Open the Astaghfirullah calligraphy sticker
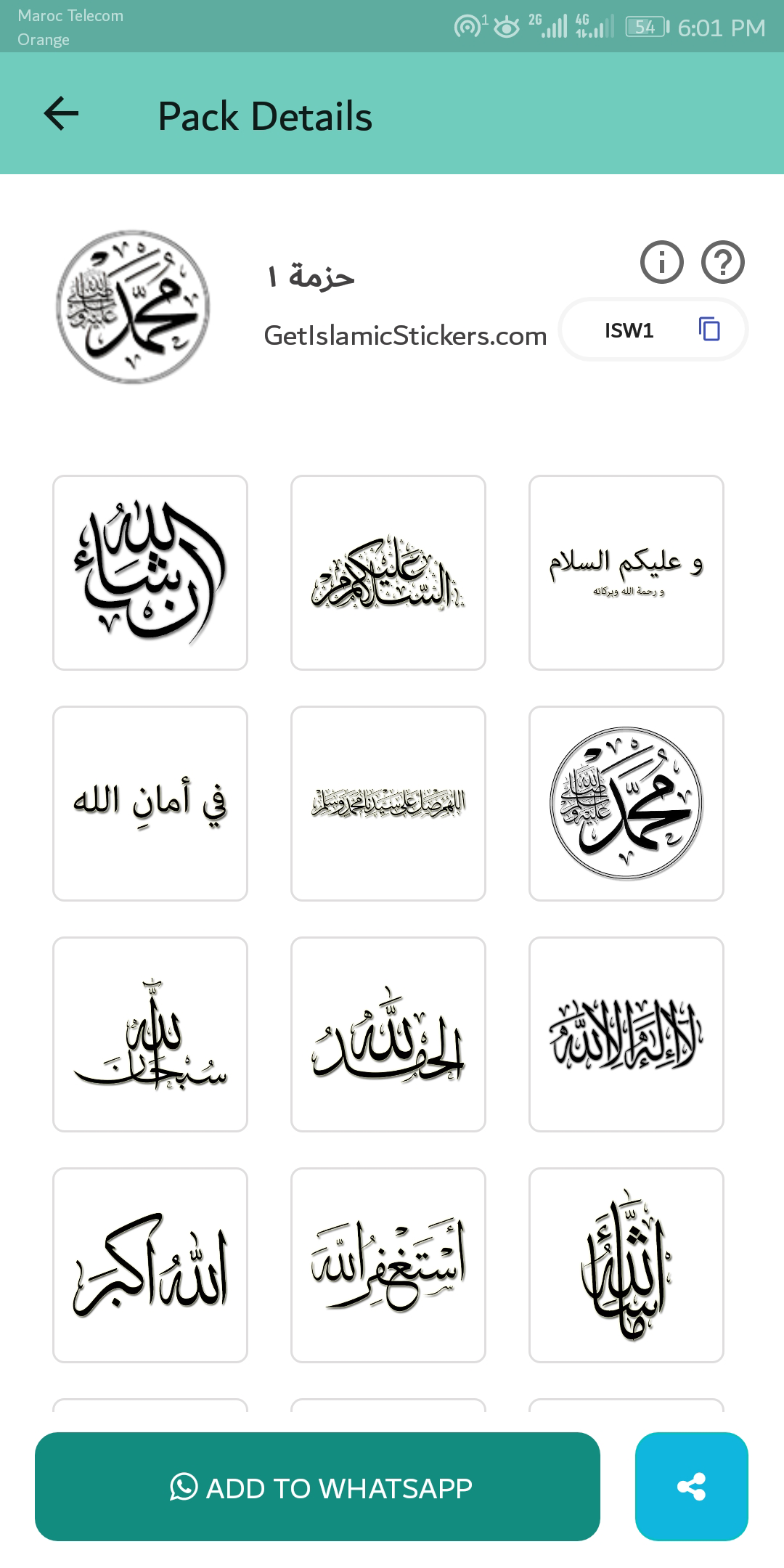784x1568 pixels. (388, 1265)
